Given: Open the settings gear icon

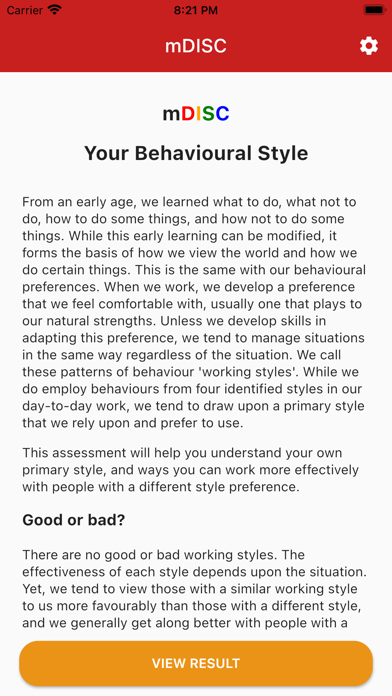Looking at the screenshot, I should tap(368, 46).
